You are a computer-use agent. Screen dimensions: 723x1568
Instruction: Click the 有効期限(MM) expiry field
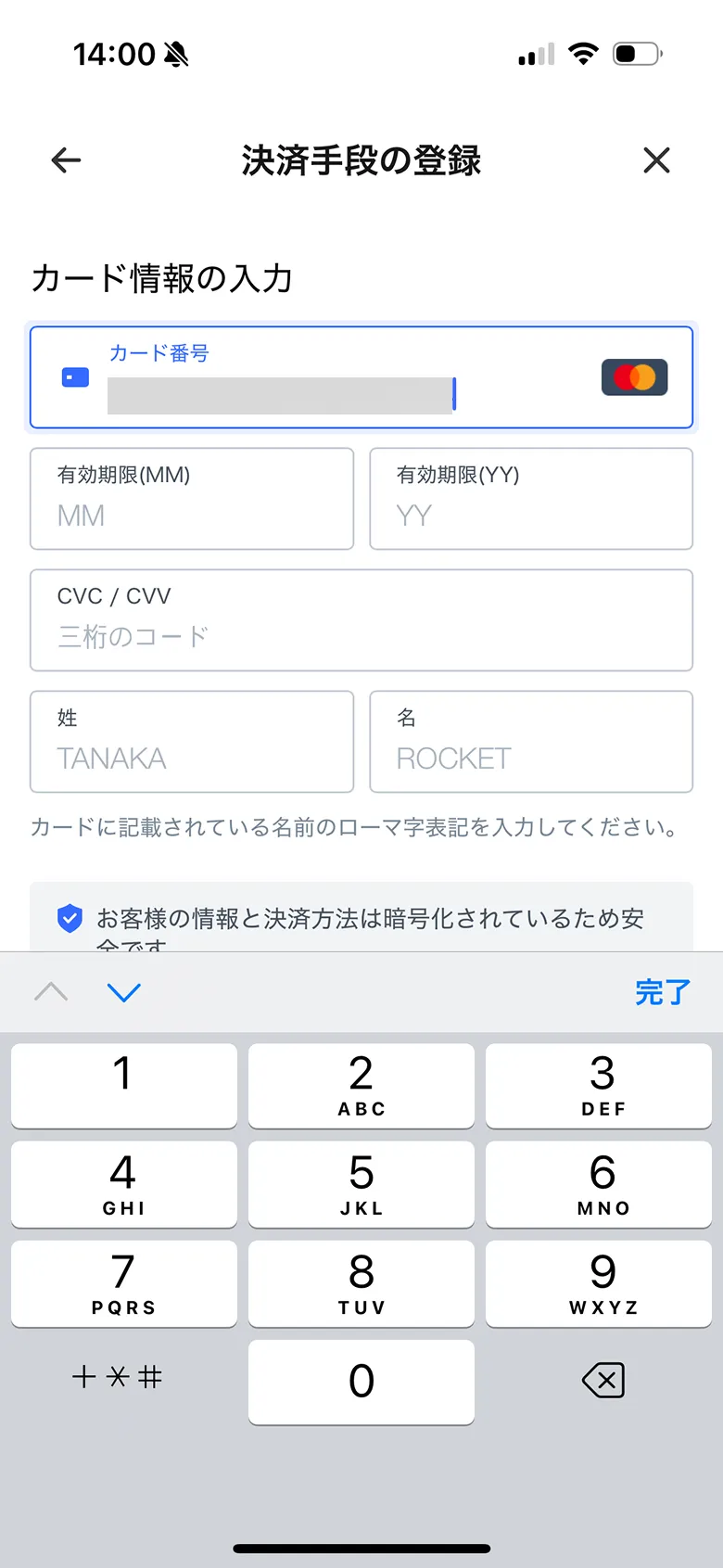click(x=192, y=498)
